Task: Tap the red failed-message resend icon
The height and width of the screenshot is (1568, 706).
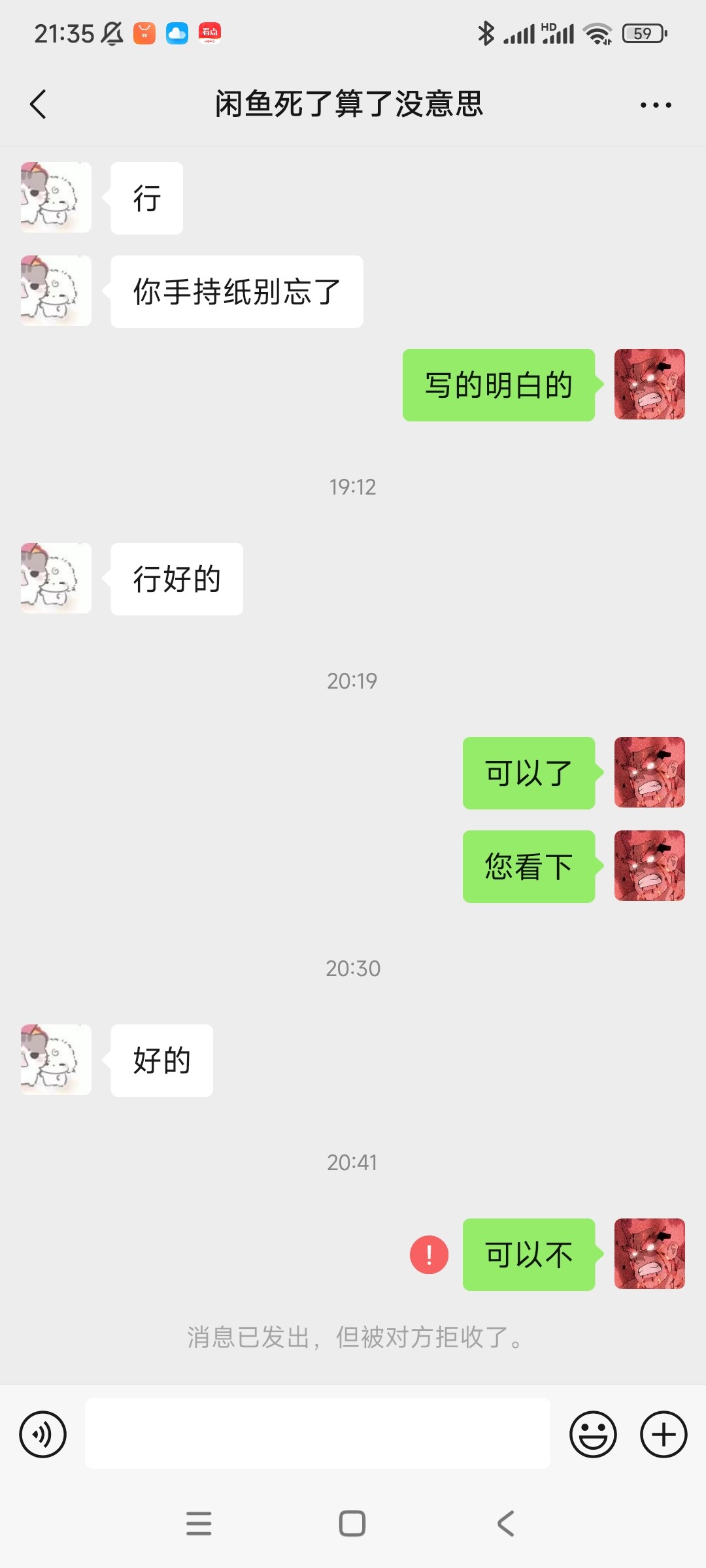Action: coord(429,1254)
